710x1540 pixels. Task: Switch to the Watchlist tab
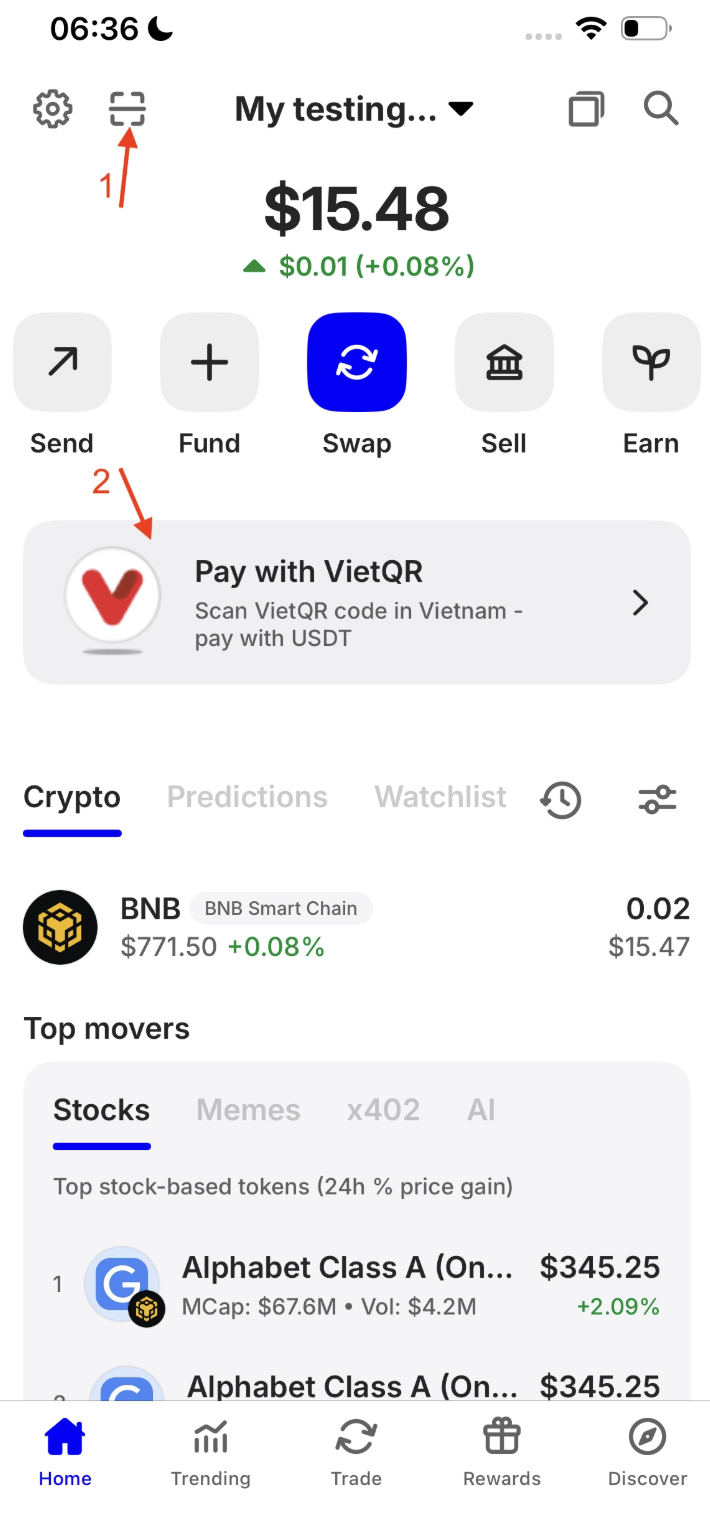pyautogui.click(x=440, y=797)
